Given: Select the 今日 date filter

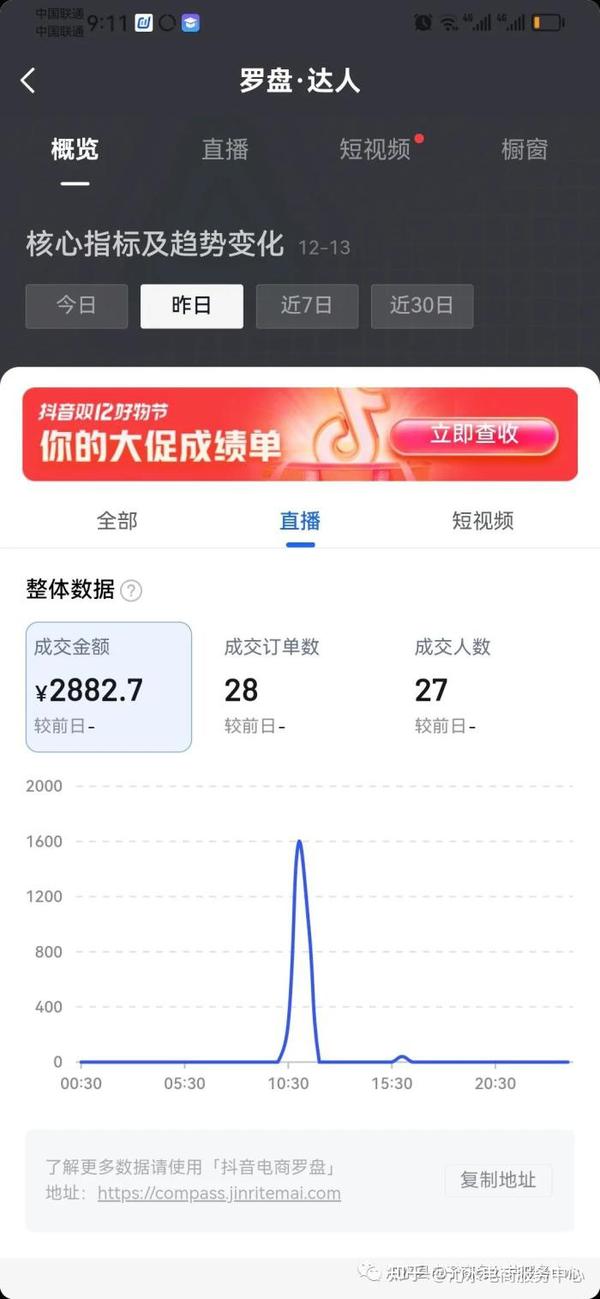Looking at the screenshot, I should point(77,306).
